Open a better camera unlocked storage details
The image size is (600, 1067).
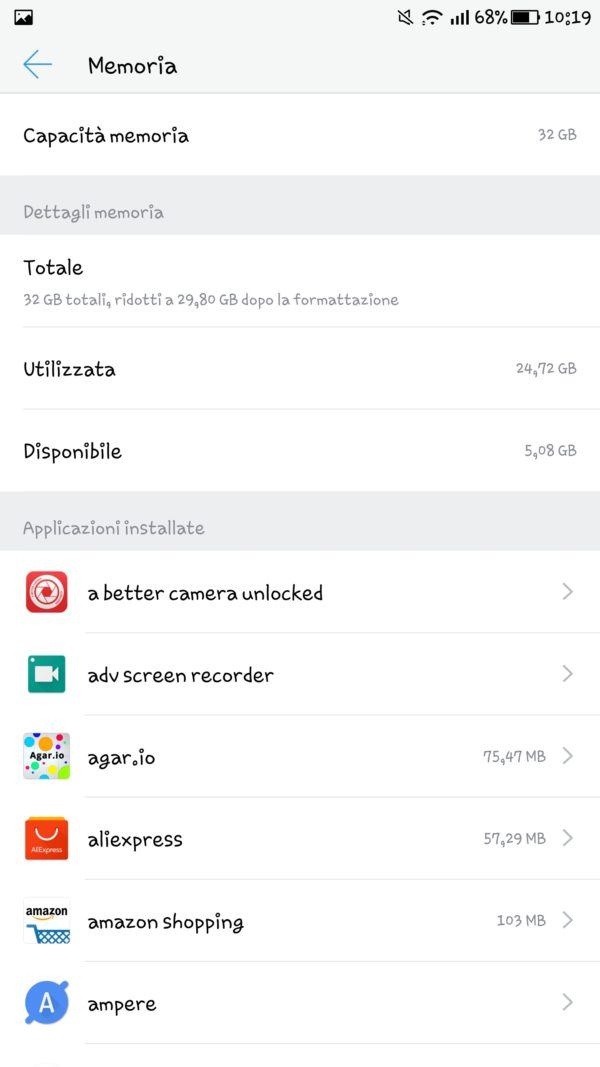click(300, 593)
